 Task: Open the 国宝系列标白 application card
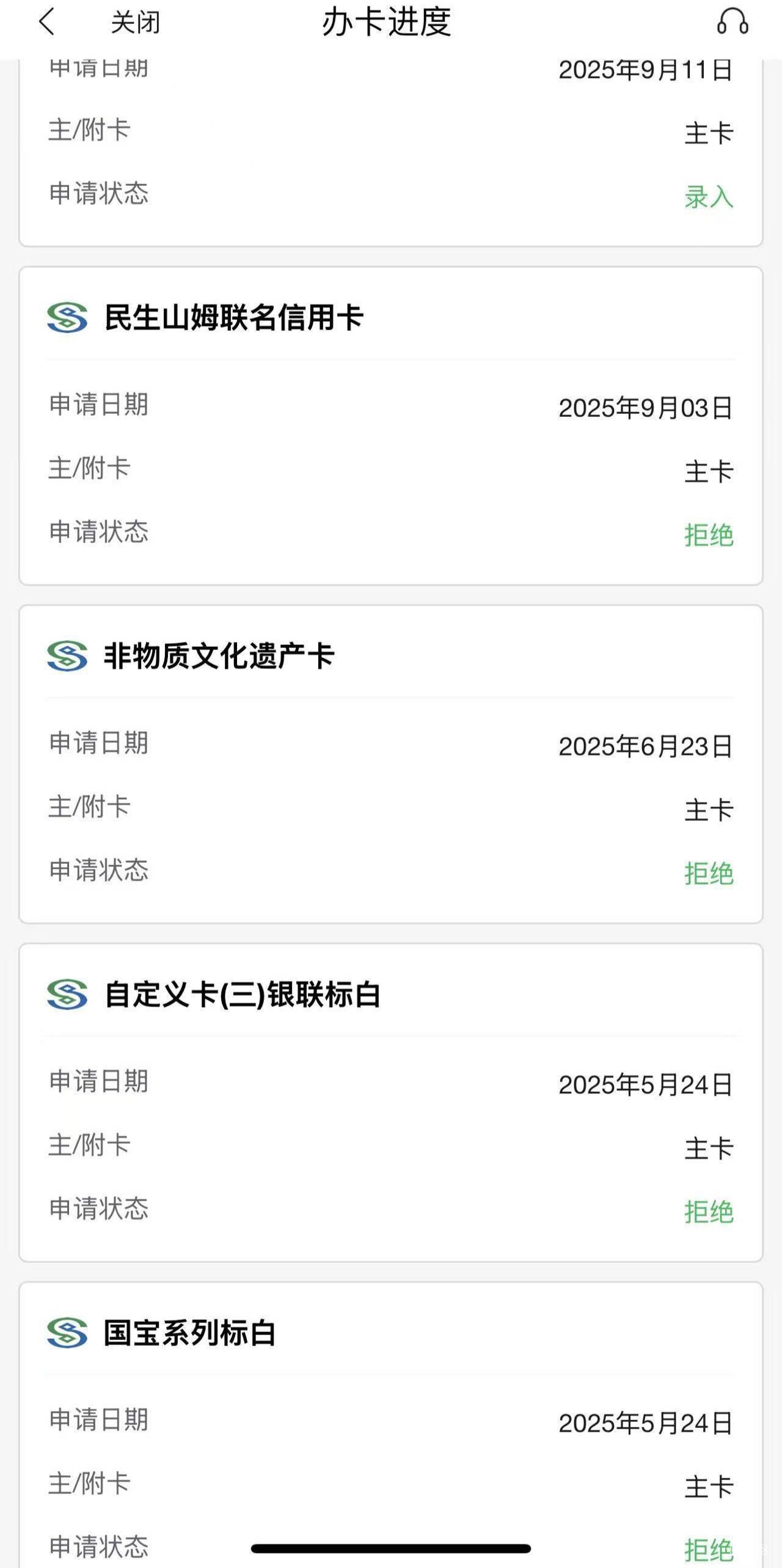coord(190,1333)
